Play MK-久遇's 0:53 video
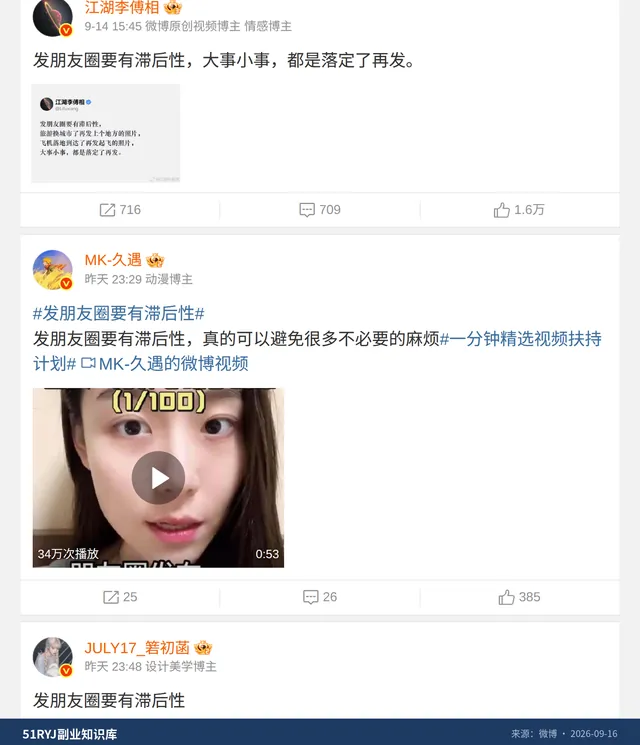This screenshot has height=745, width=640. (158, 478)
